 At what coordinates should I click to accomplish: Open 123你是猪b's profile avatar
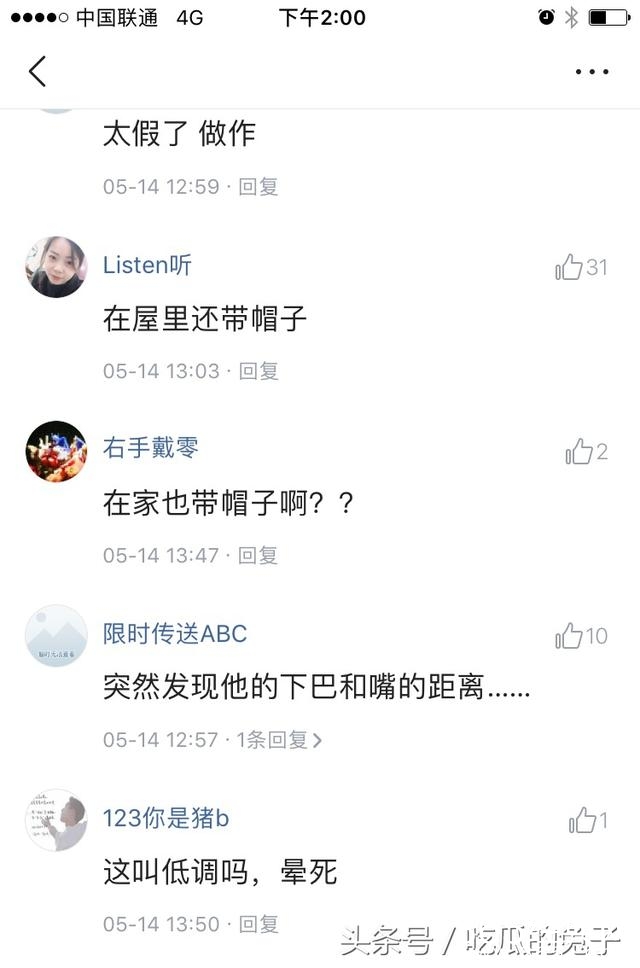56,820
